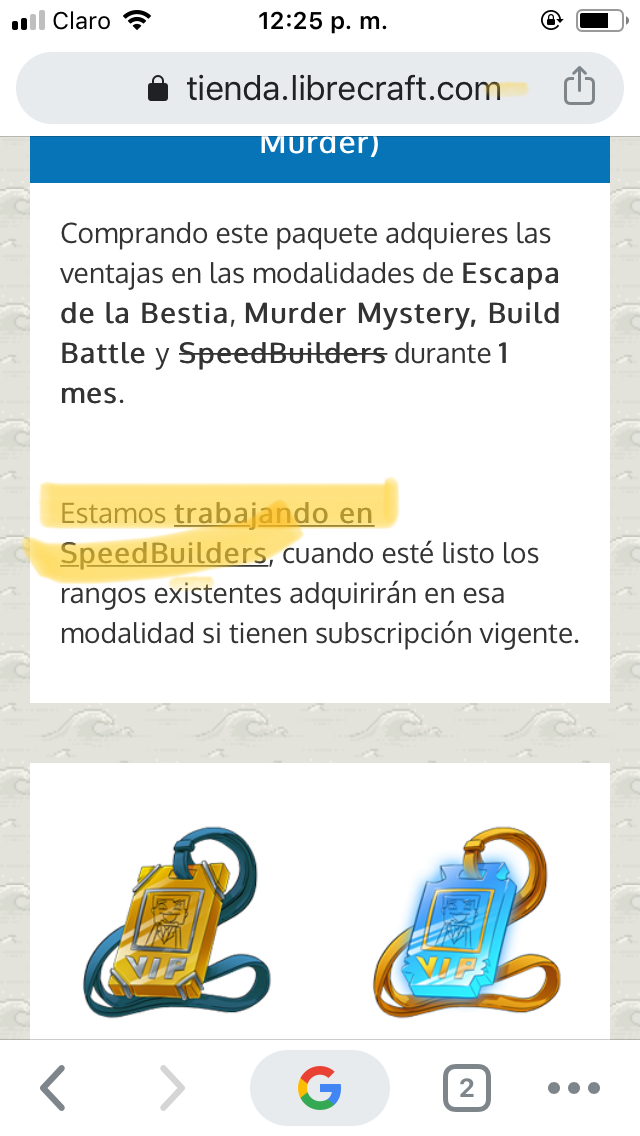Share this page from the address bar
This screenshot has width=640, height=1136.
[x=579, y=88]
